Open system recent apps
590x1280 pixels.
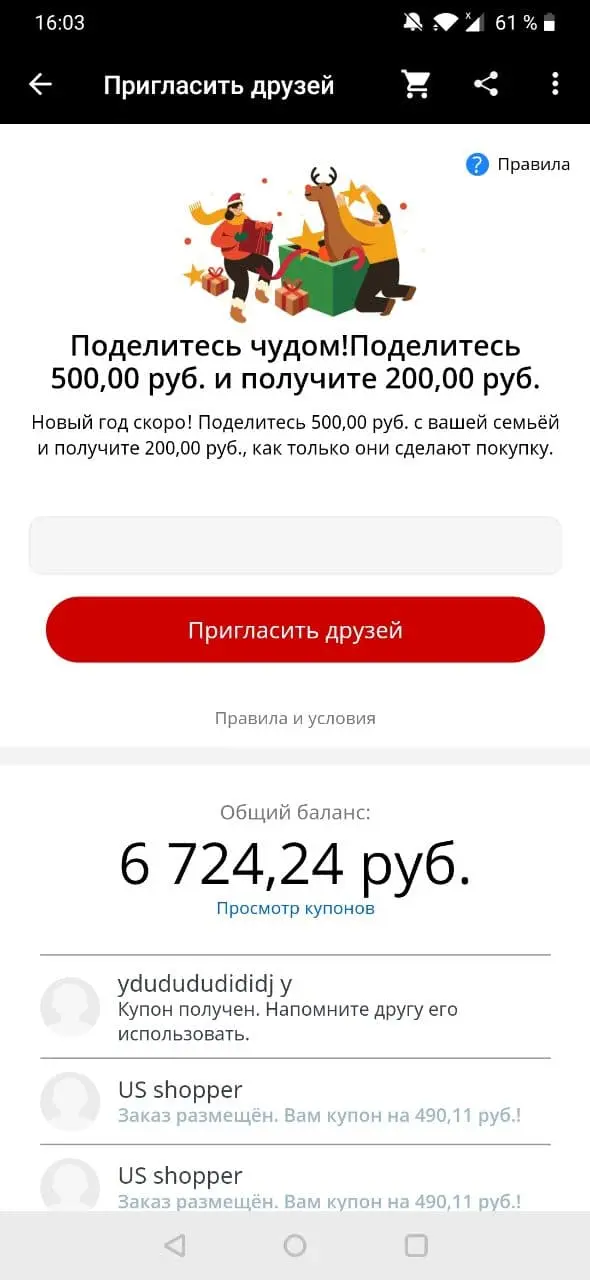point(416,1245)
